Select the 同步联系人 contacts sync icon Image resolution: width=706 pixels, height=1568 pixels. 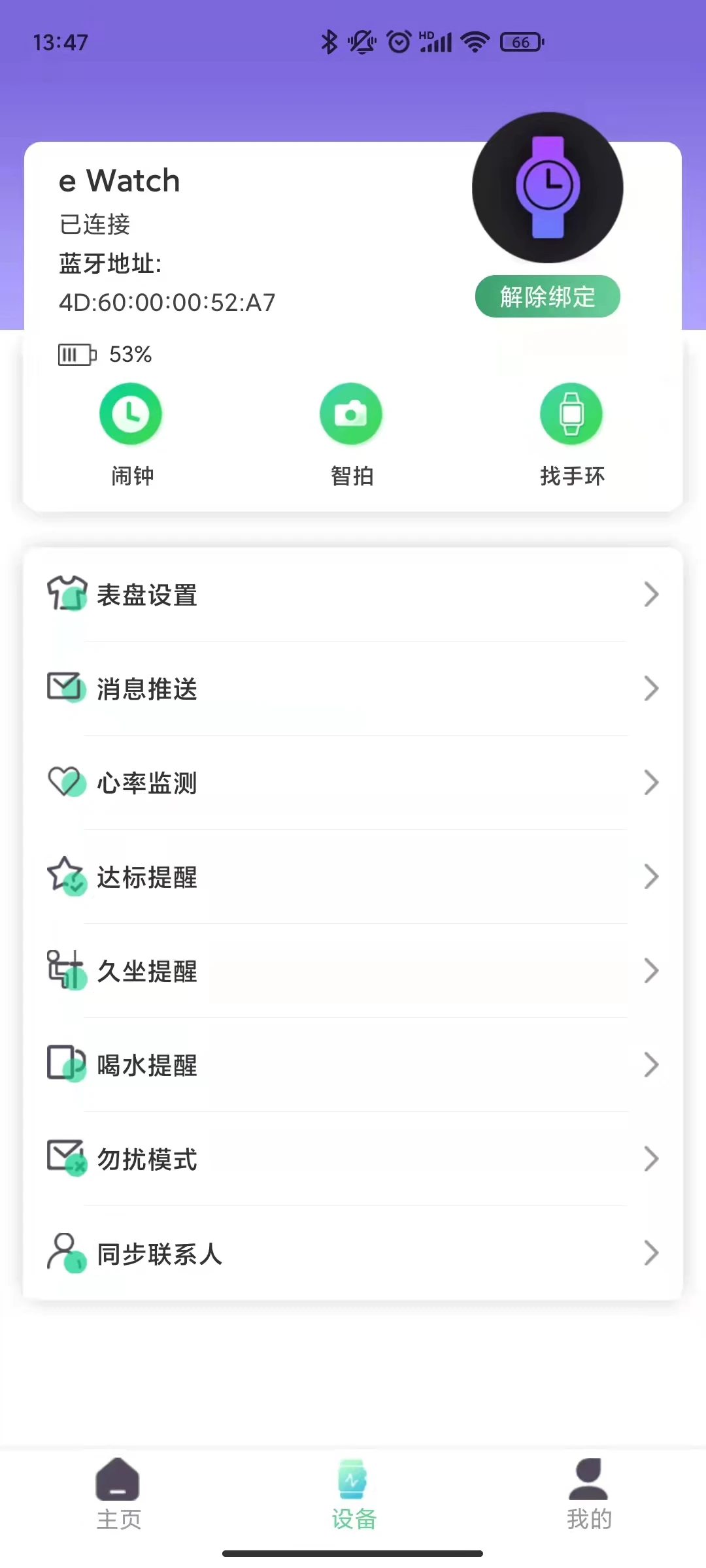(67, 1253)
